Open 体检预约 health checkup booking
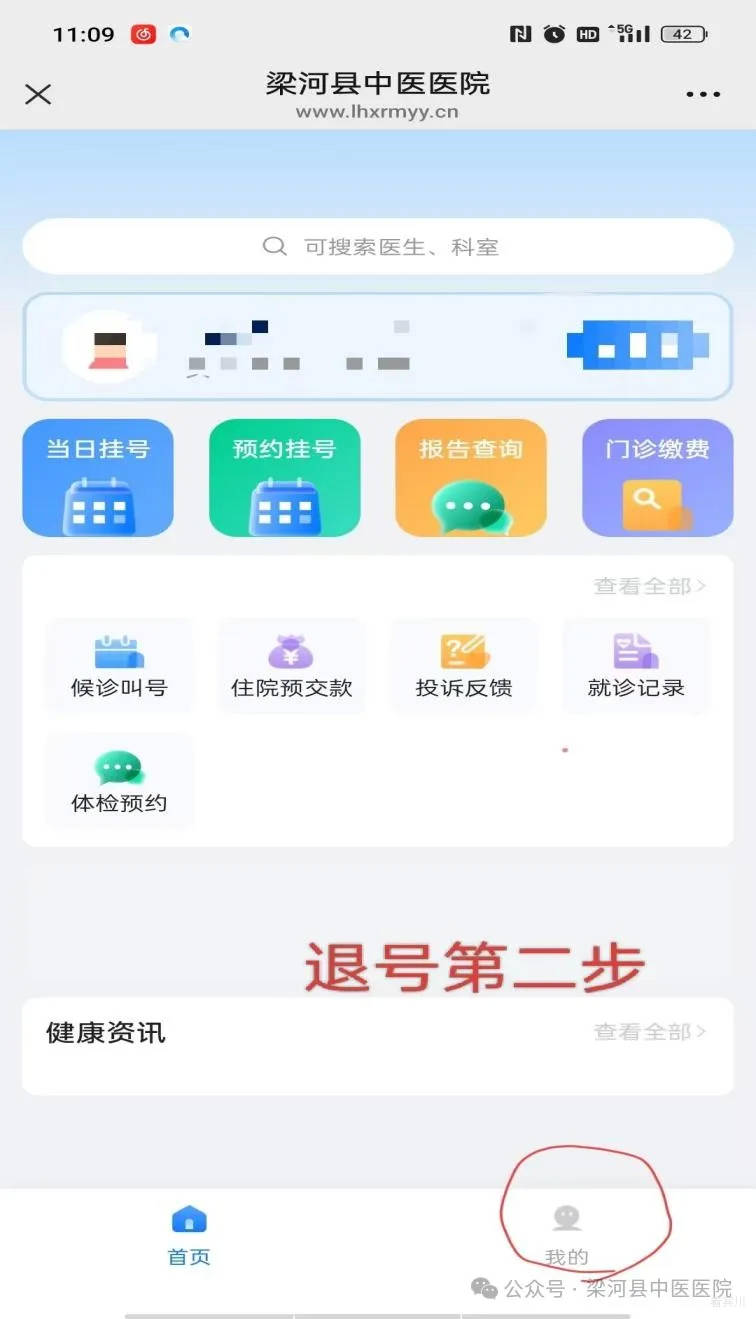 point(118,780)
